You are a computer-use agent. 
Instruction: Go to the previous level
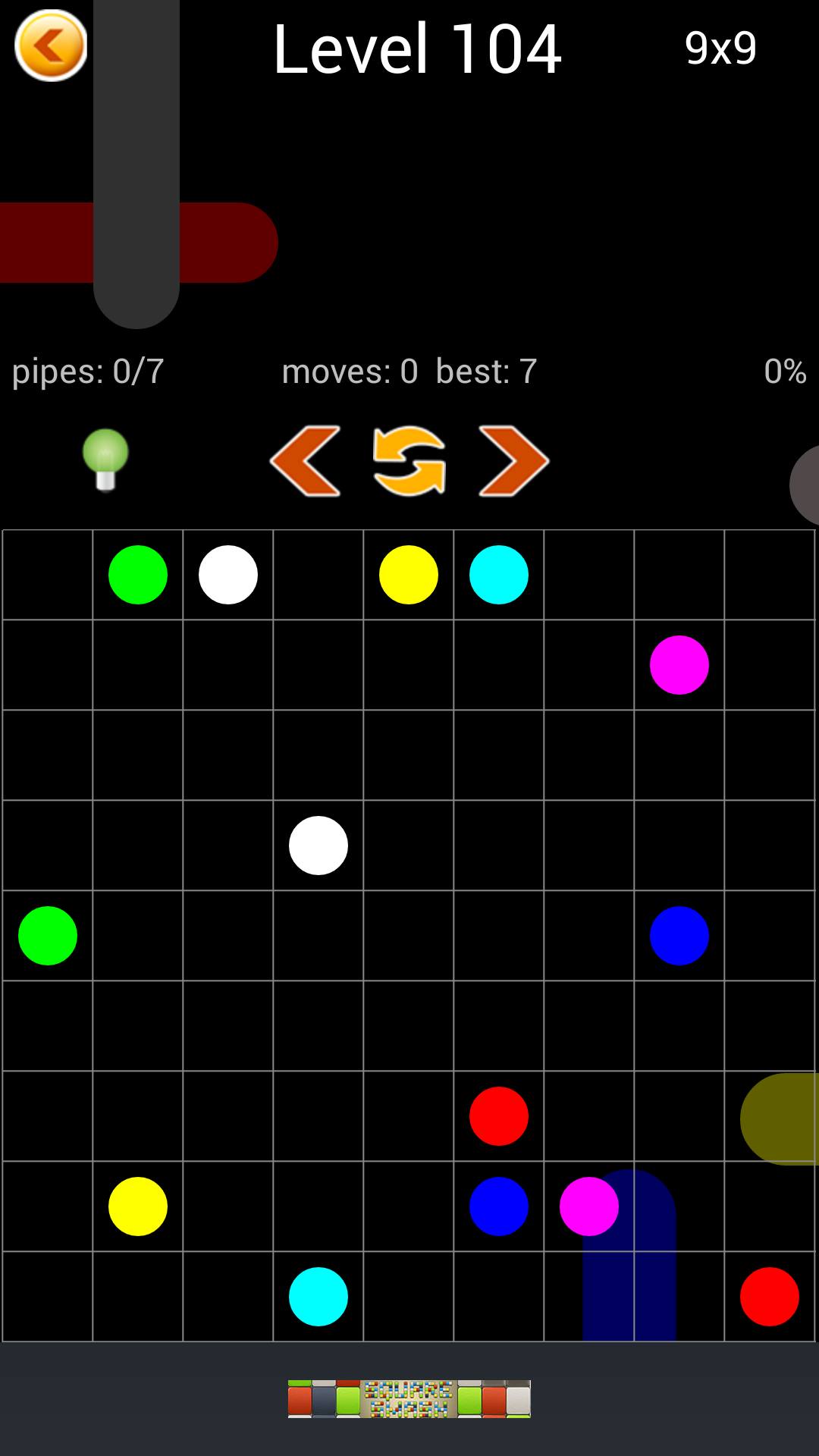[306, 461]
